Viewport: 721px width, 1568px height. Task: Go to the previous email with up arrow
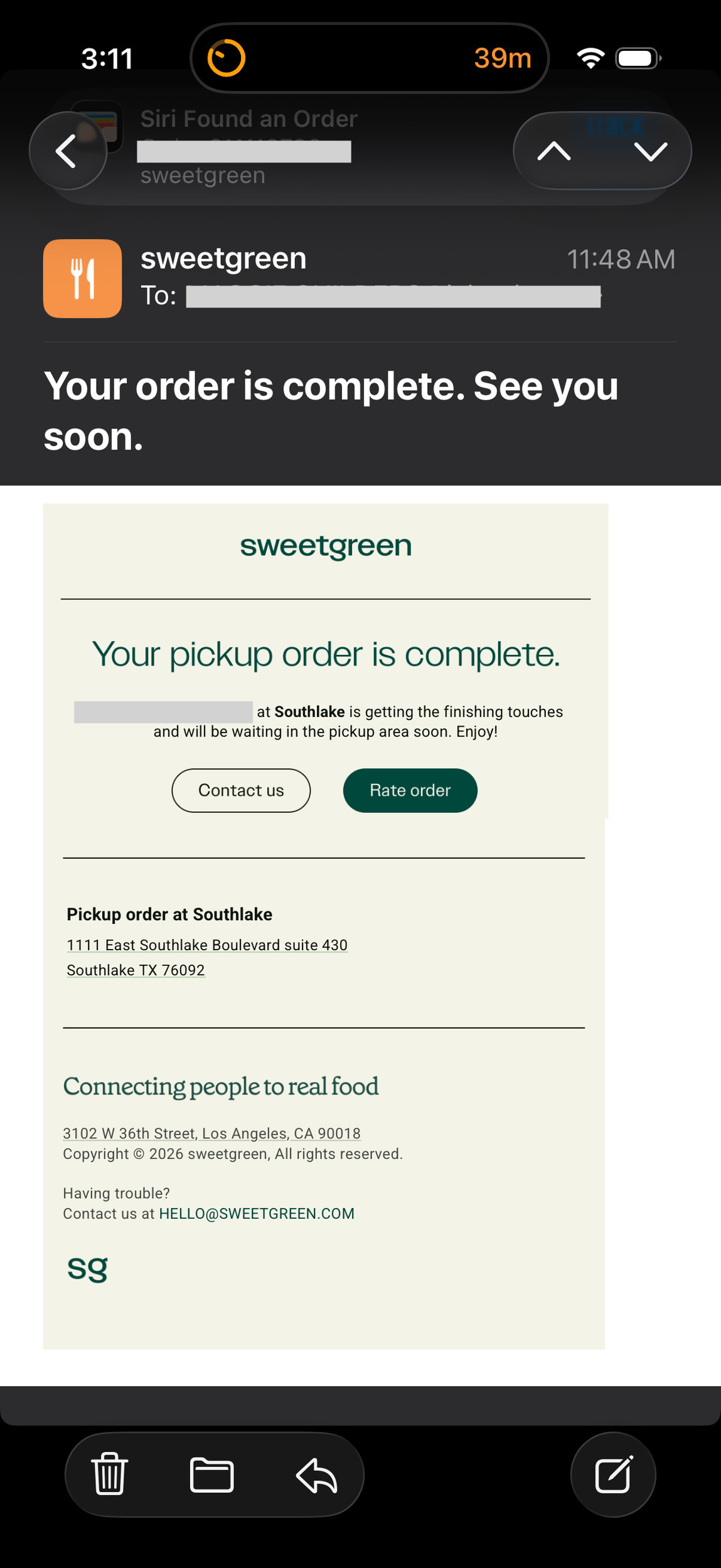tap(554, 151)
